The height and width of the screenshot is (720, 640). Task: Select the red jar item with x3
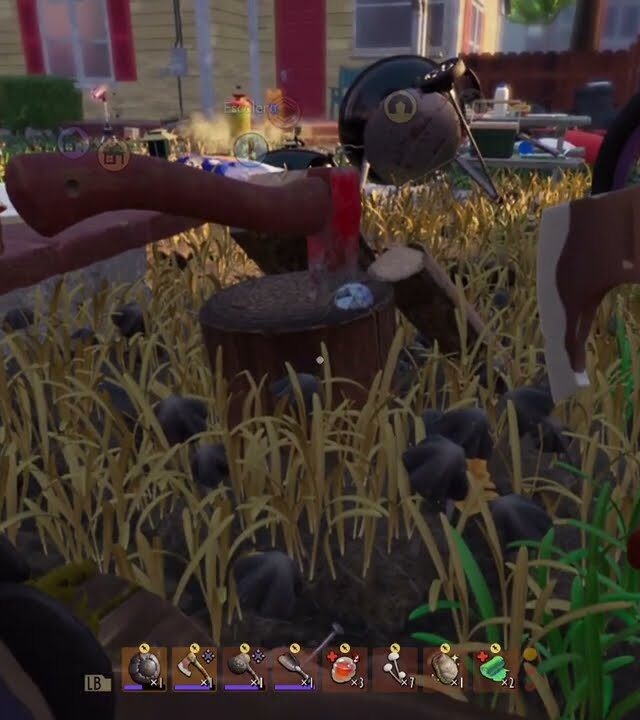[344, 668]
